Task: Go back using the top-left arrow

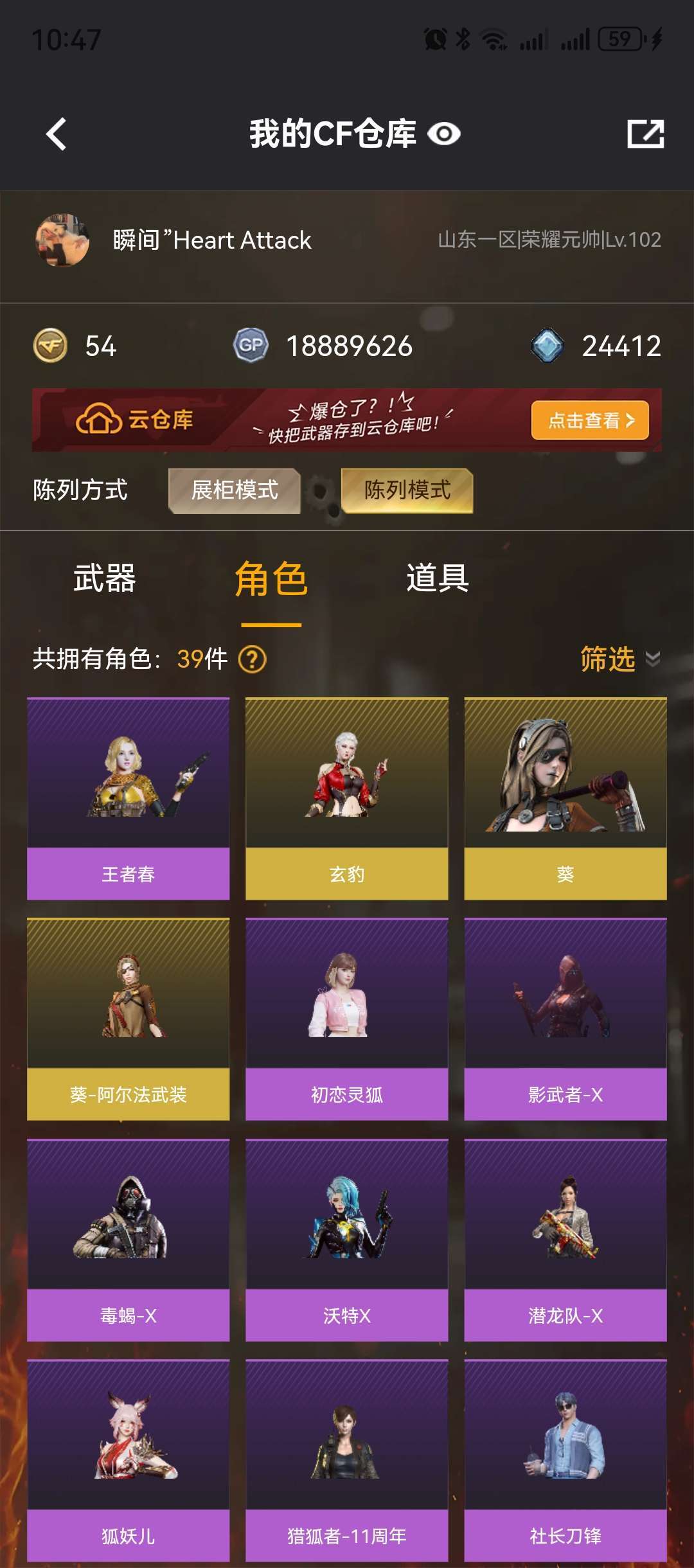Action: point(57,134)
